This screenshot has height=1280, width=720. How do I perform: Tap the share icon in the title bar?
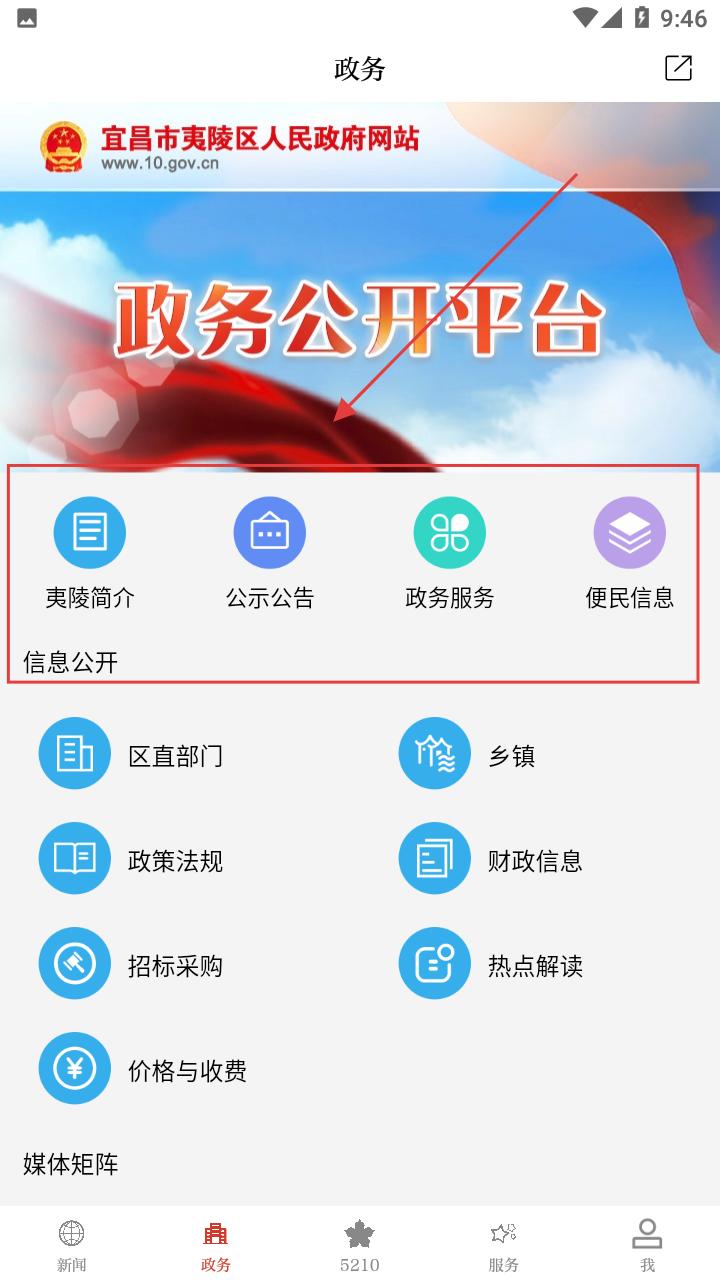pos(679,68)
